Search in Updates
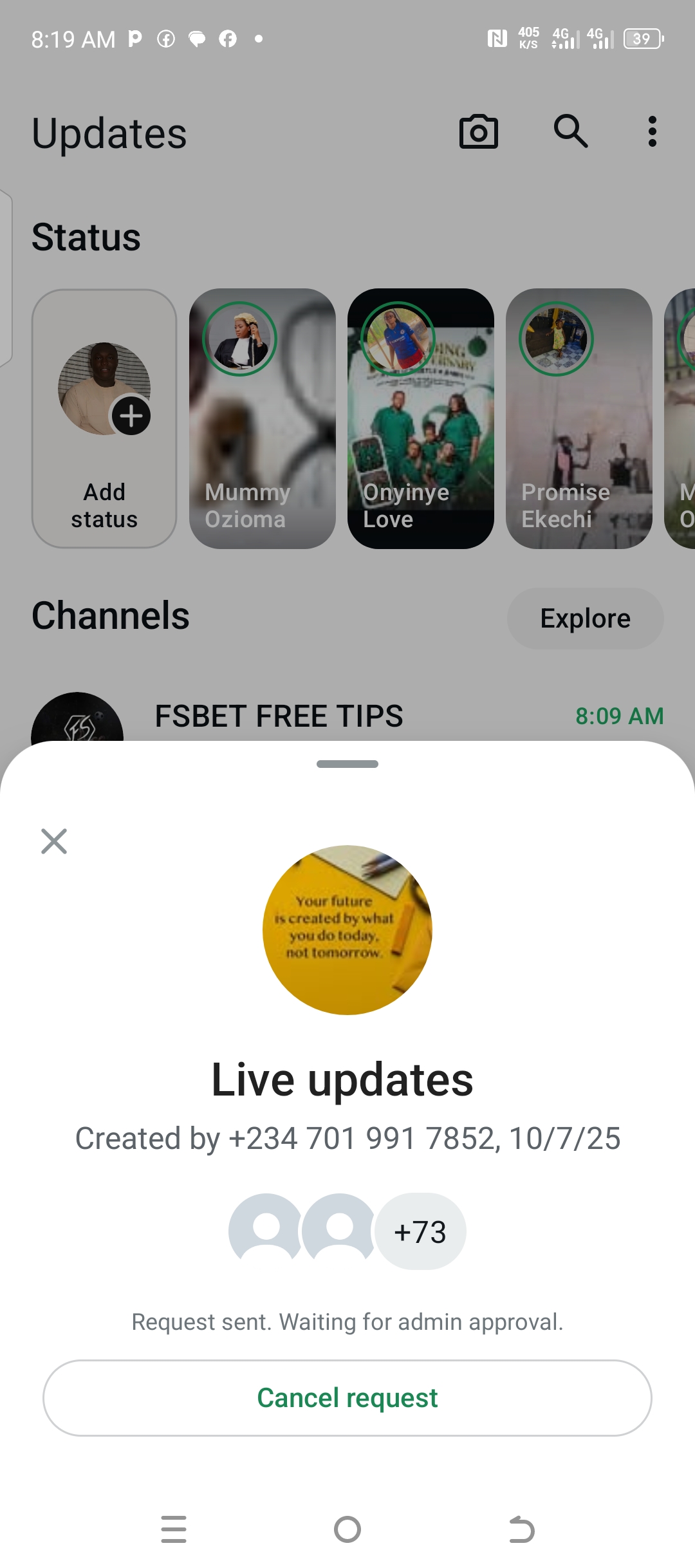695x1568 pixels. point(571,132)
